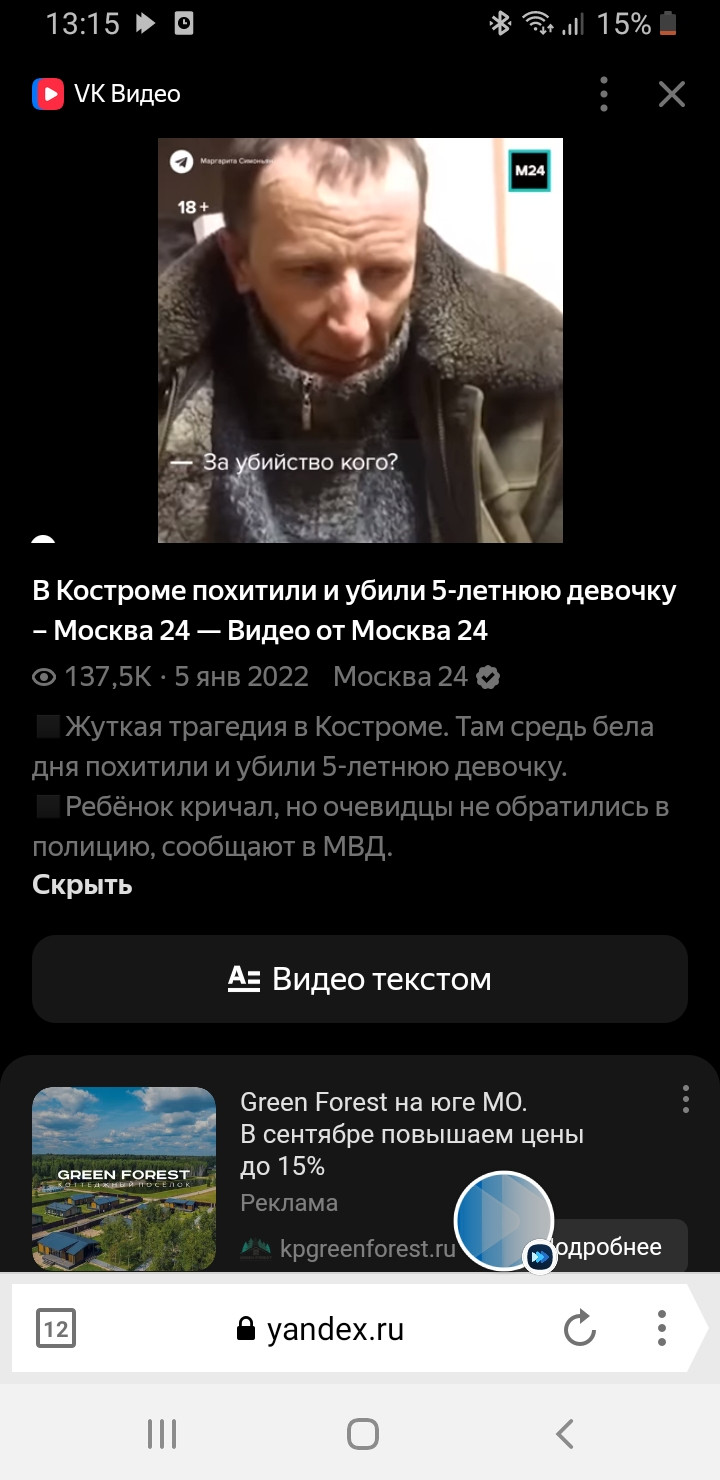Reload the current page
The height and width of the screenshot is (1480, 720).
(x=580, y=1329)
